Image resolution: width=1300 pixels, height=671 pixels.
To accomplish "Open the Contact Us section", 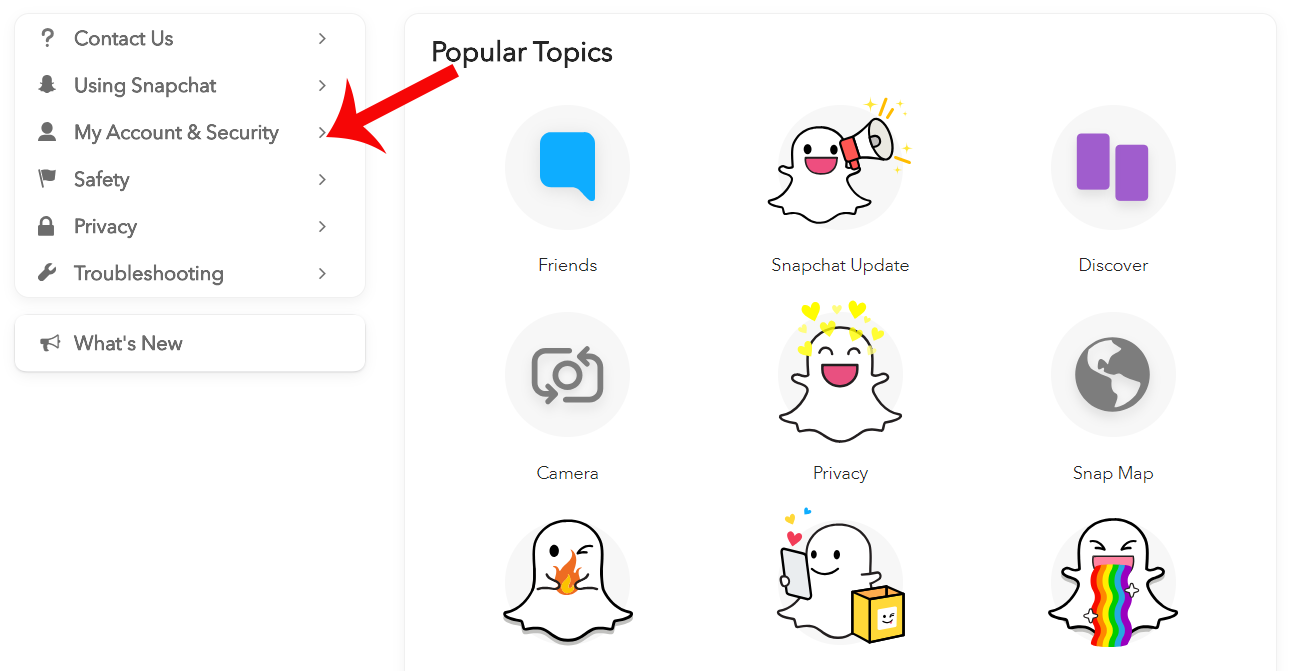I will [x=124, y=39].
